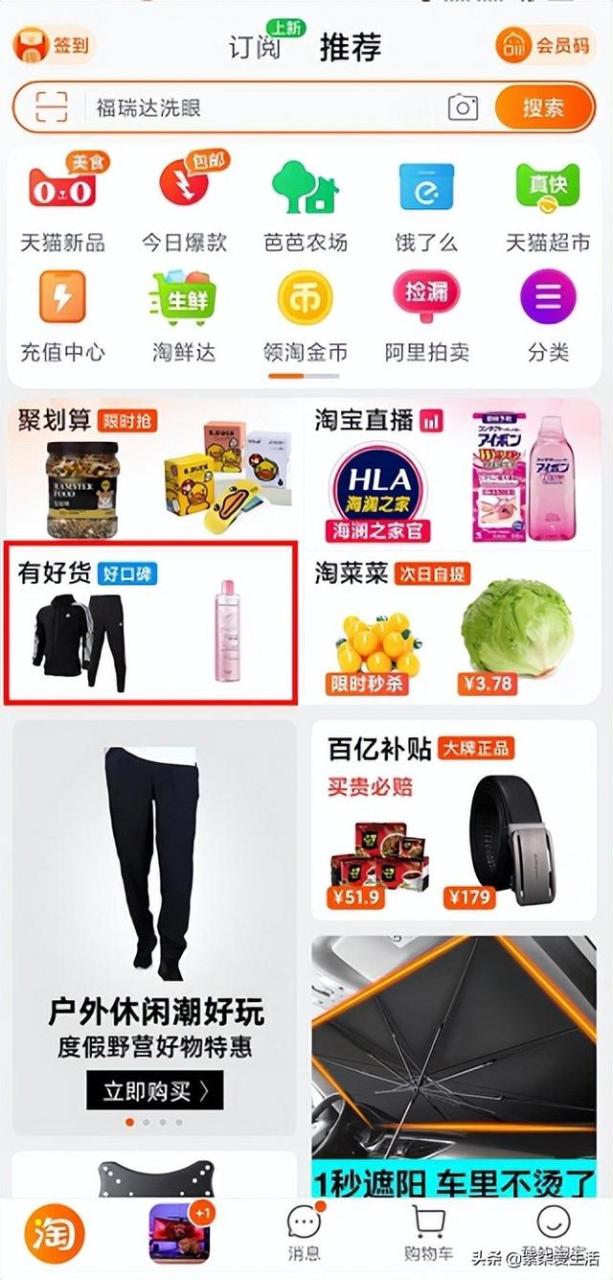Viewport: 613px width, 1280px height.
Task: Open 饿了么 shortcut
Action: (x=426, y=207)
